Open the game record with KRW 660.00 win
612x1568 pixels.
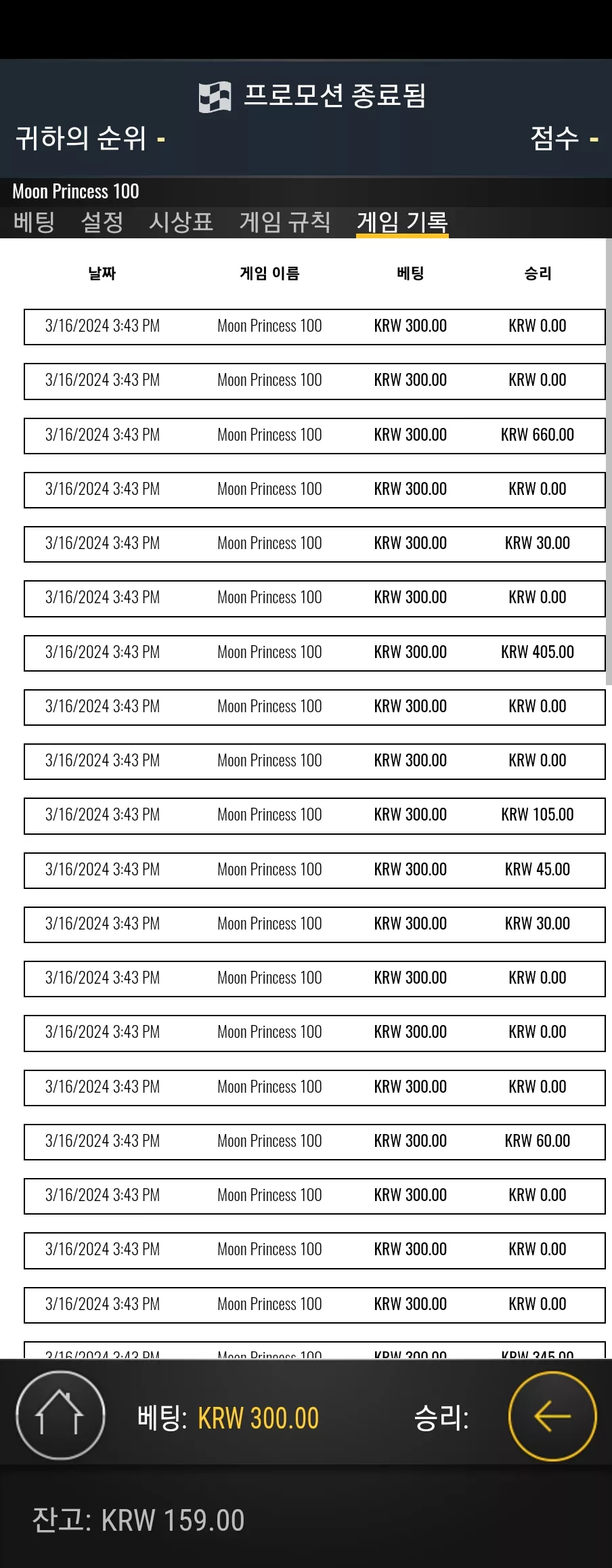pos(315,435)
